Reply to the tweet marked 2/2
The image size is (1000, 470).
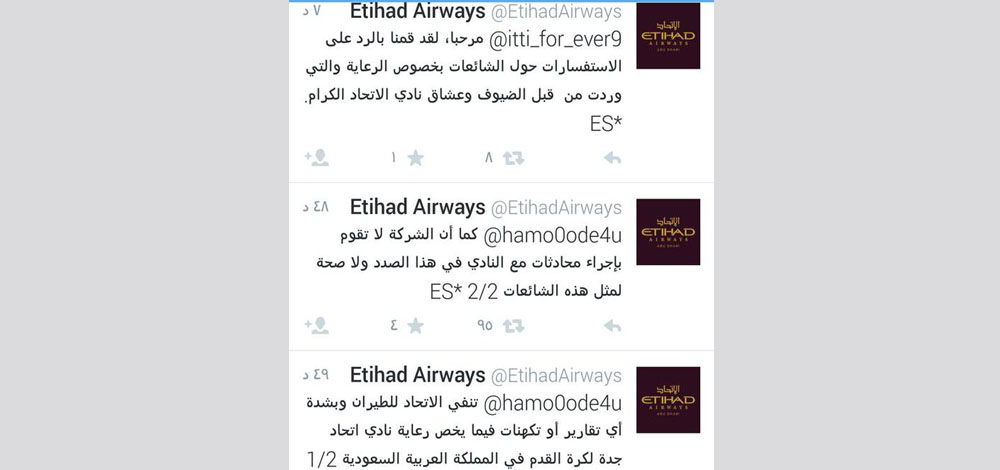(x=612, y=325)
